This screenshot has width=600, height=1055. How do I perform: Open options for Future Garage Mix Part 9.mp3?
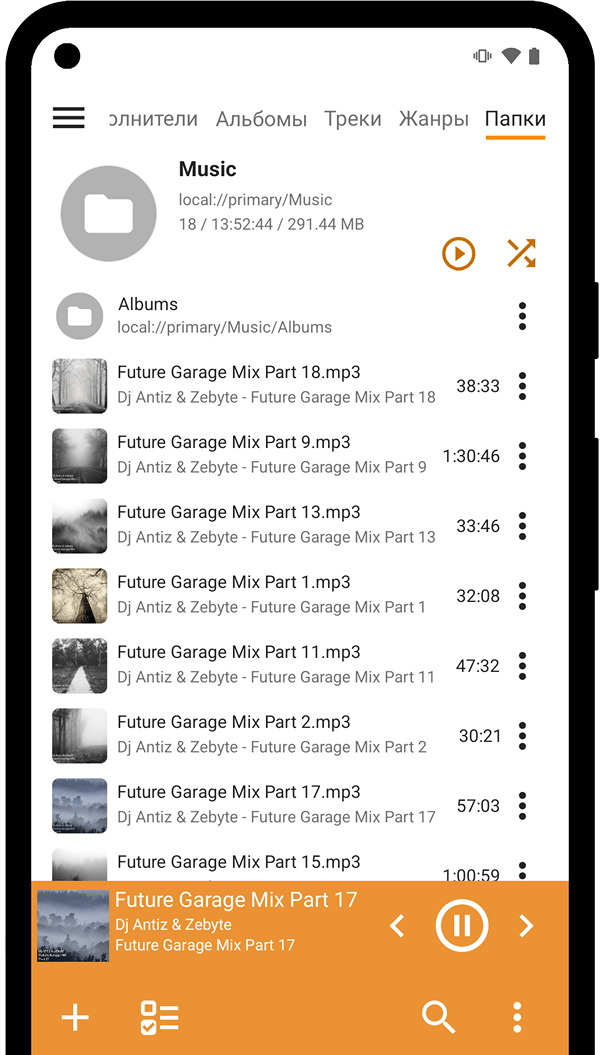(x=522, y=456)
